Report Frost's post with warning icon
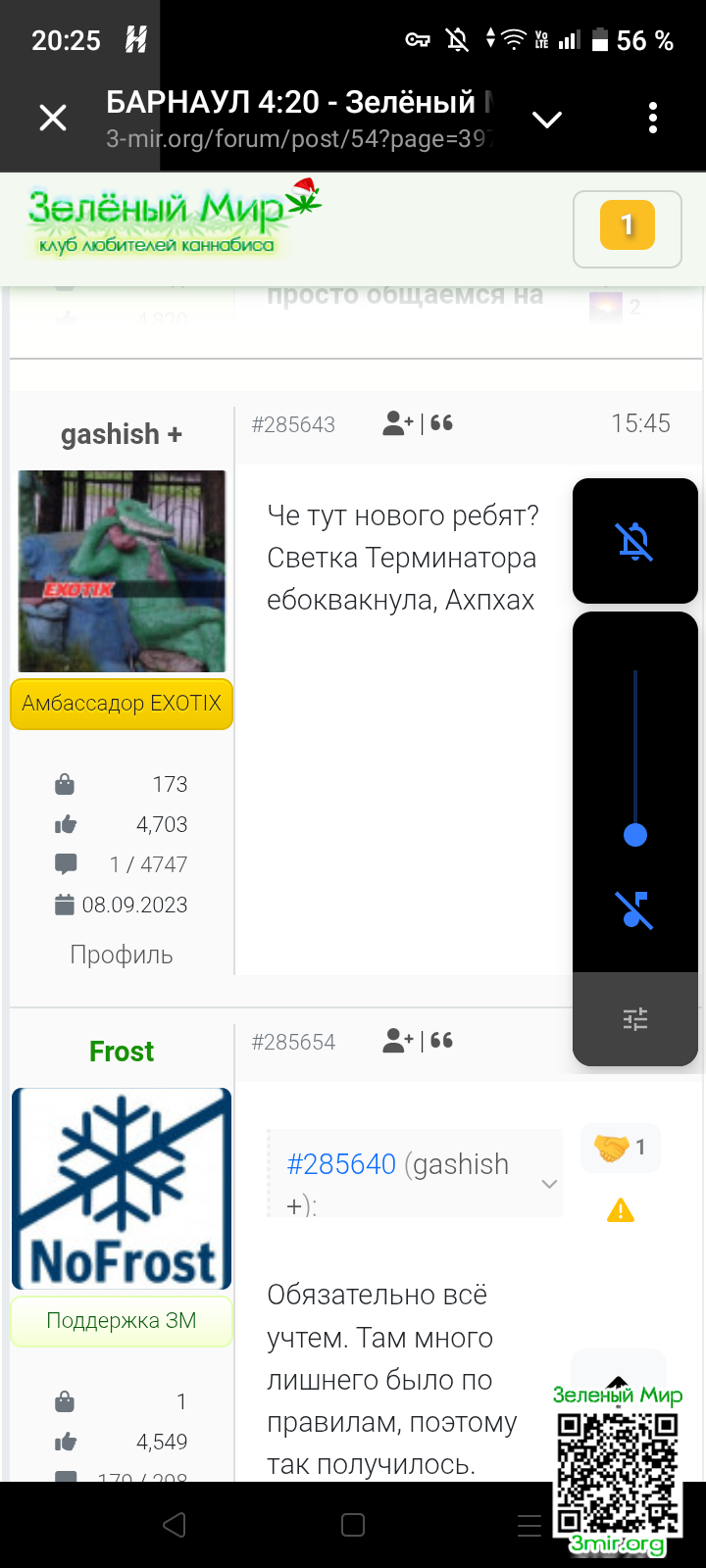This screenshot has width=706, height=1568. [x=621, y=1211]
